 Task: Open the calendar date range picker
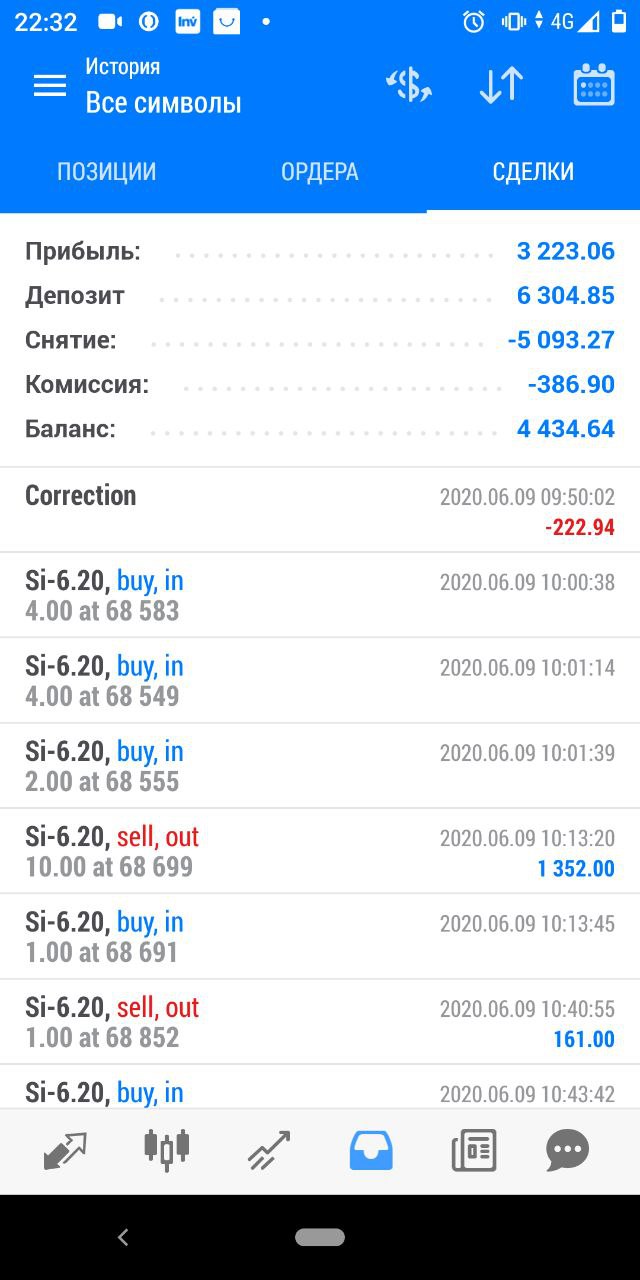[x=594, y=86]
